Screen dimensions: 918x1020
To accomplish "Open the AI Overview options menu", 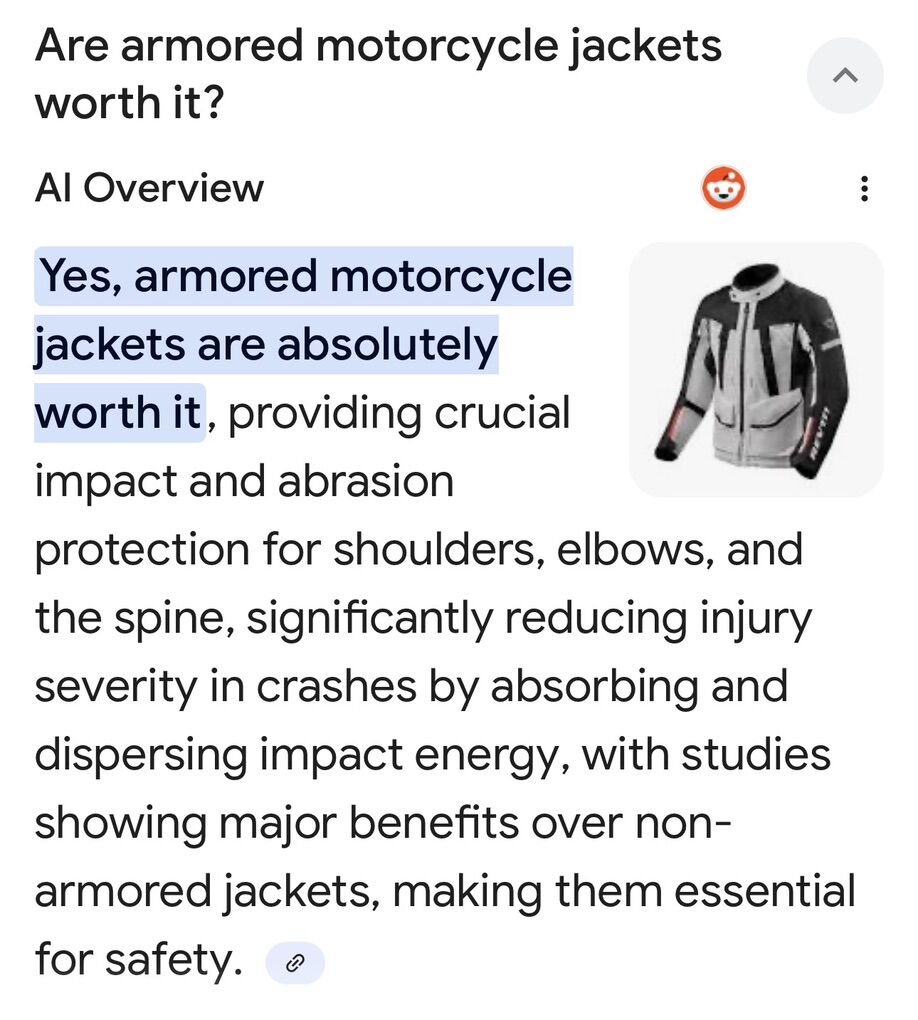I will pos(864,188).
